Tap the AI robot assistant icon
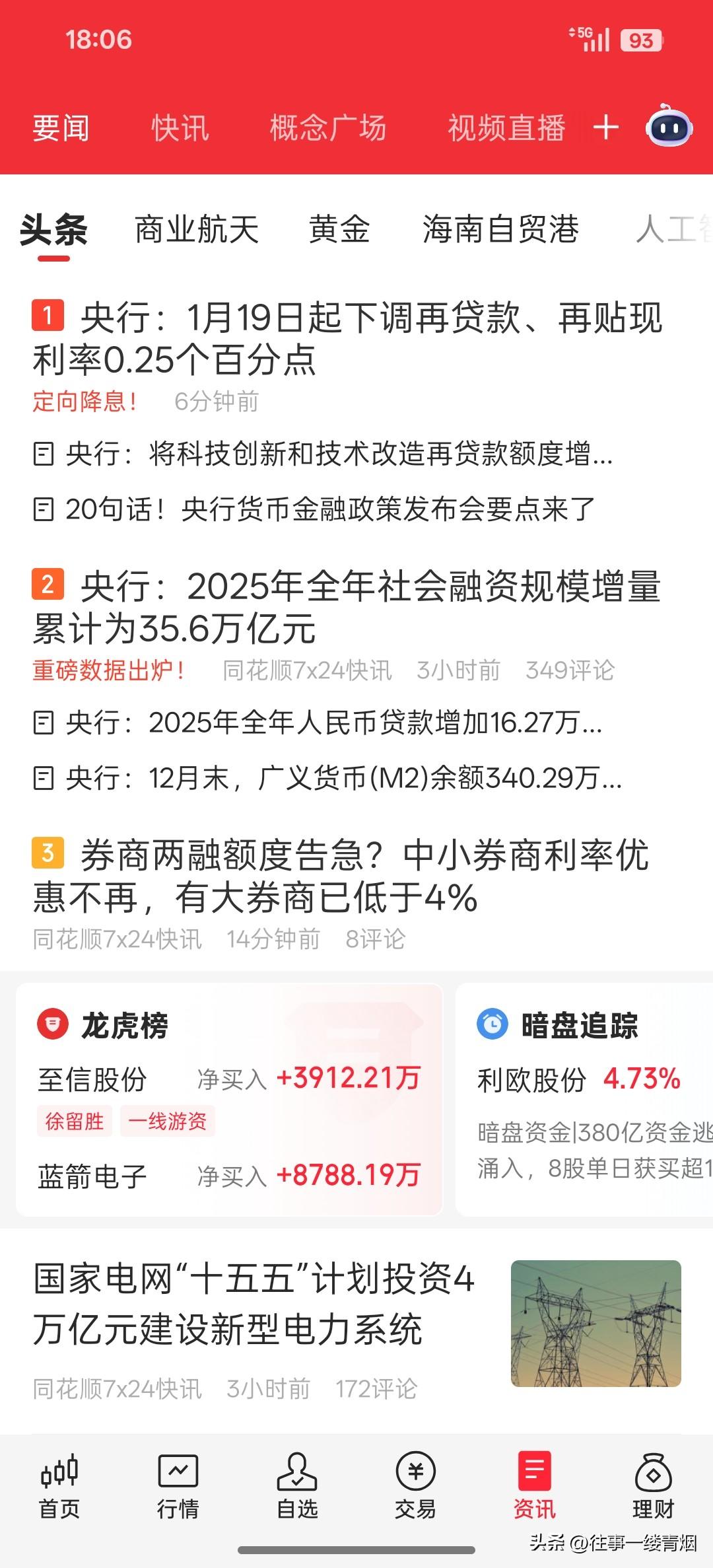 [669, 127]
